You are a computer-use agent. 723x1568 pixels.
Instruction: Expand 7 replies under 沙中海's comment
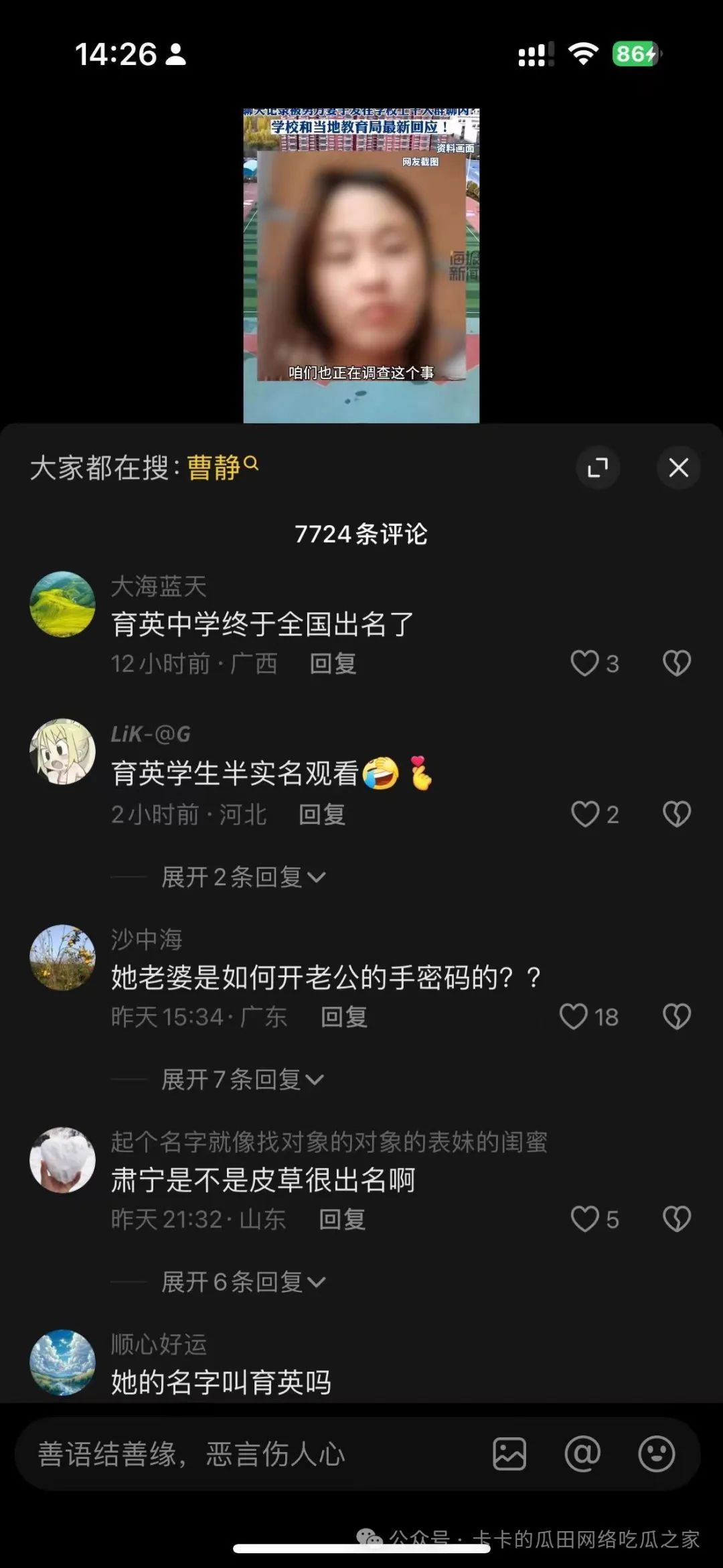coord(242,1079)
